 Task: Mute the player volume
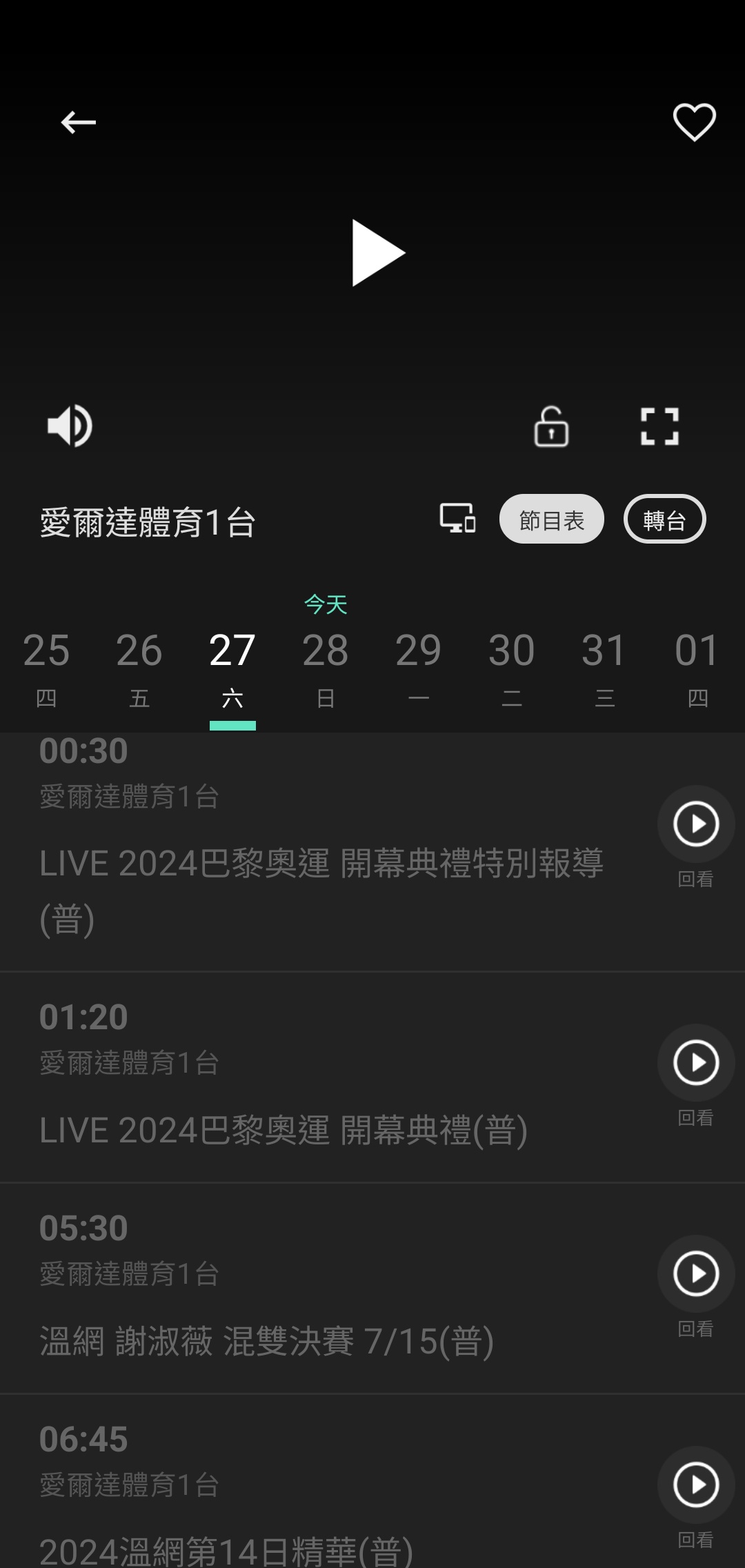click(70, 426)
